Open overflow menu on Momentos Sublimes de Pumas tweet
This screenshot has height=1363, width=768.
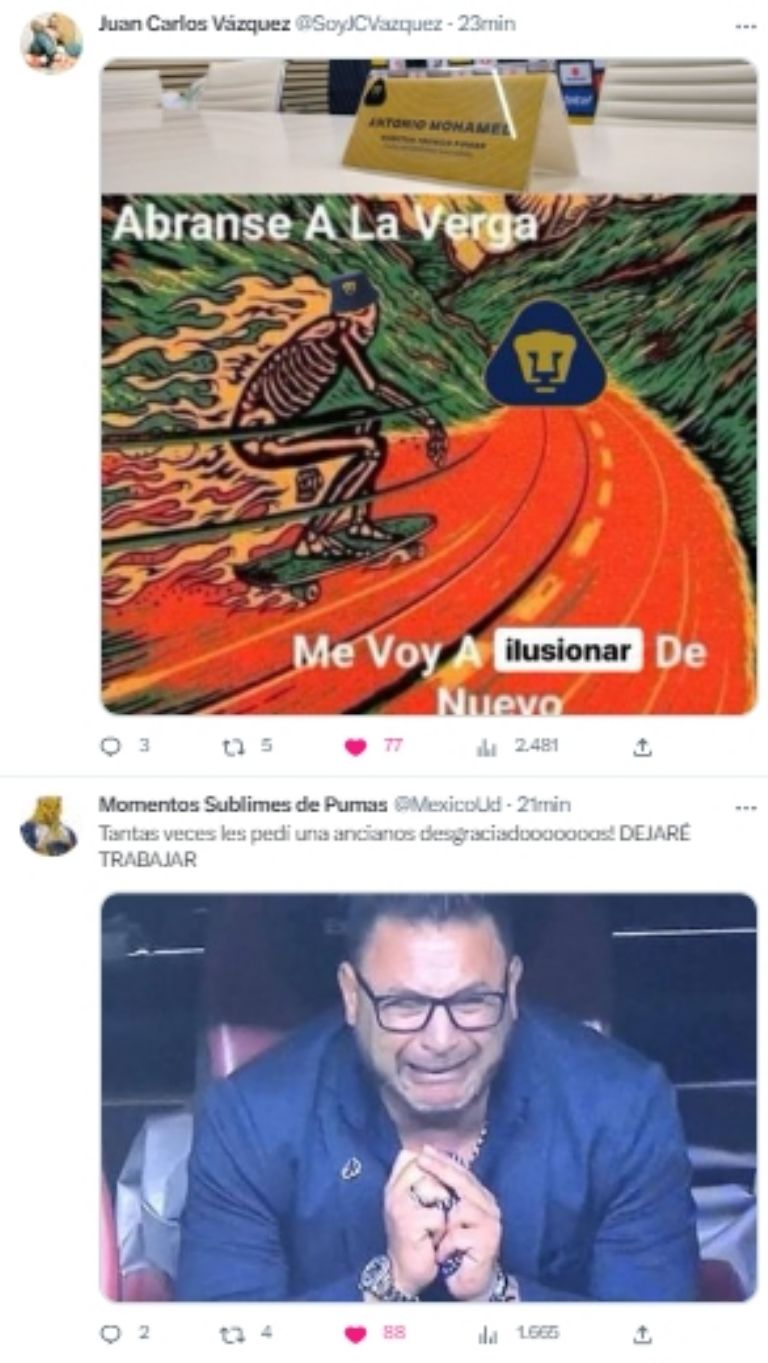(746, 807)
